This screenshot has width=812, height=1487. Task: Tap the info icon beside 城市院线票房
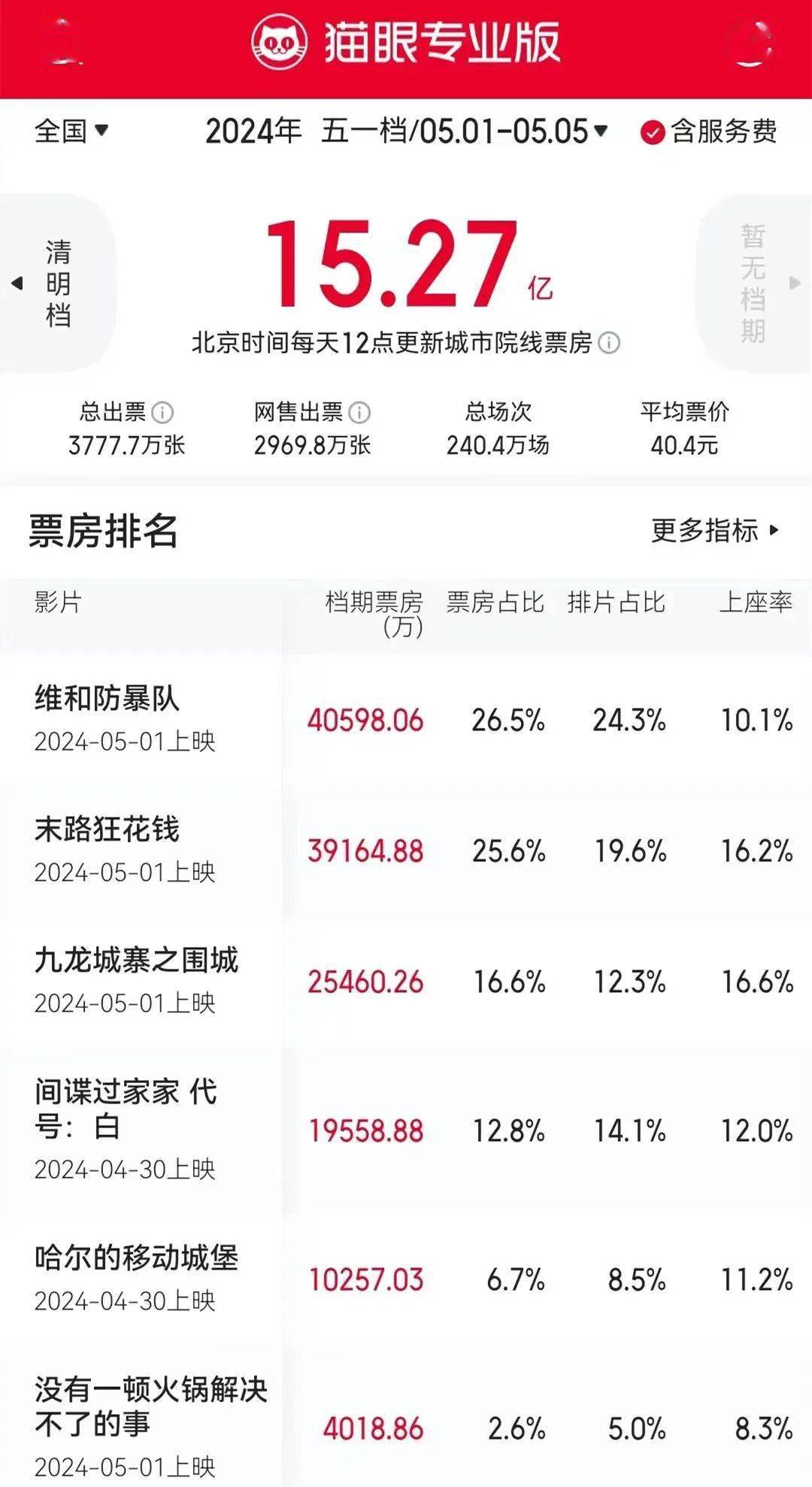(x=609, y=344)
